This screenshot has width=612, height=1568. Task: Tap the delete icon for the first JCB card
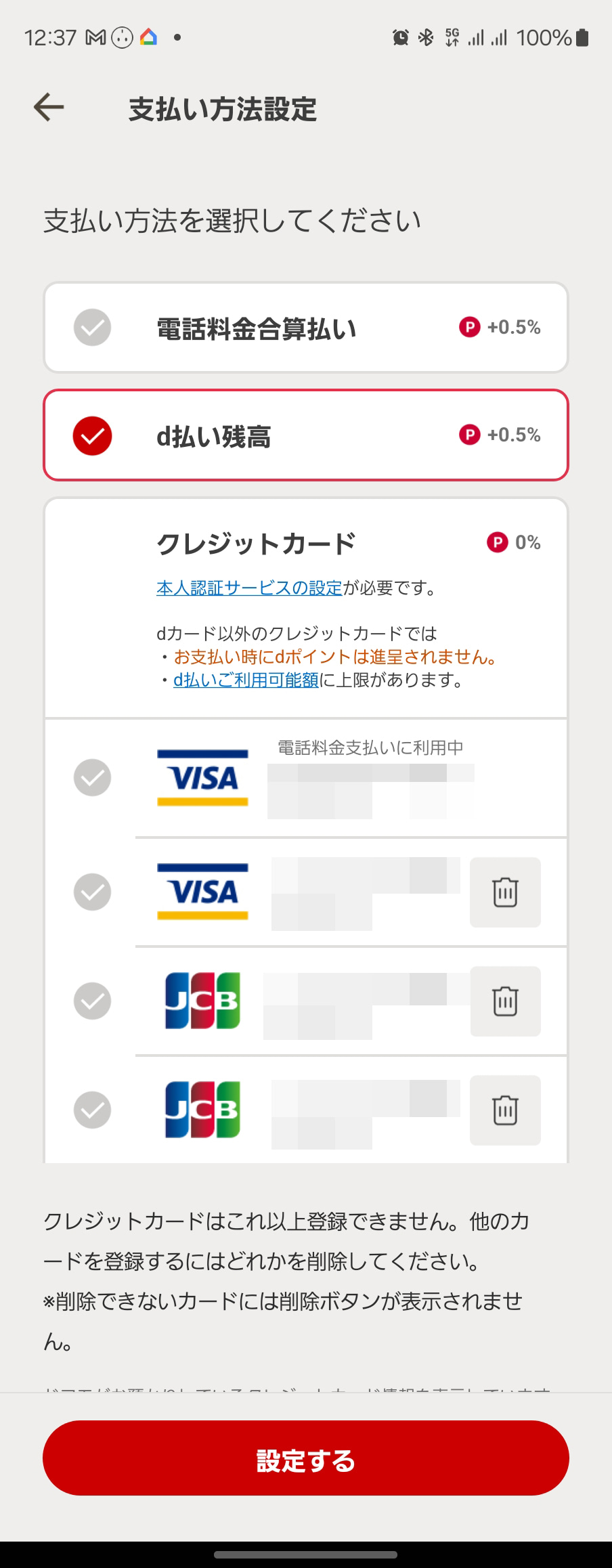point(505,1001)
